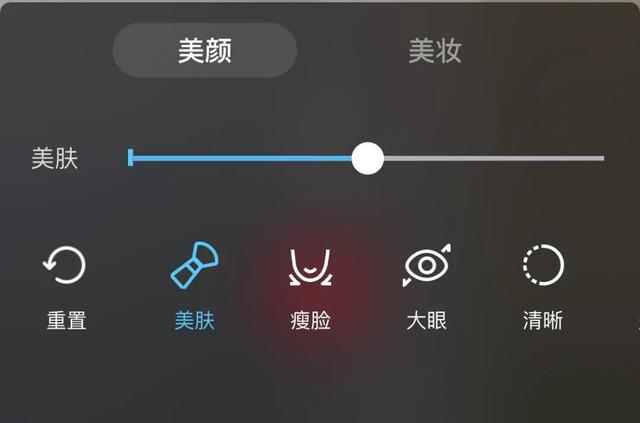
Task: Switch to the 美妆 tab
Action: click(435, 51)
